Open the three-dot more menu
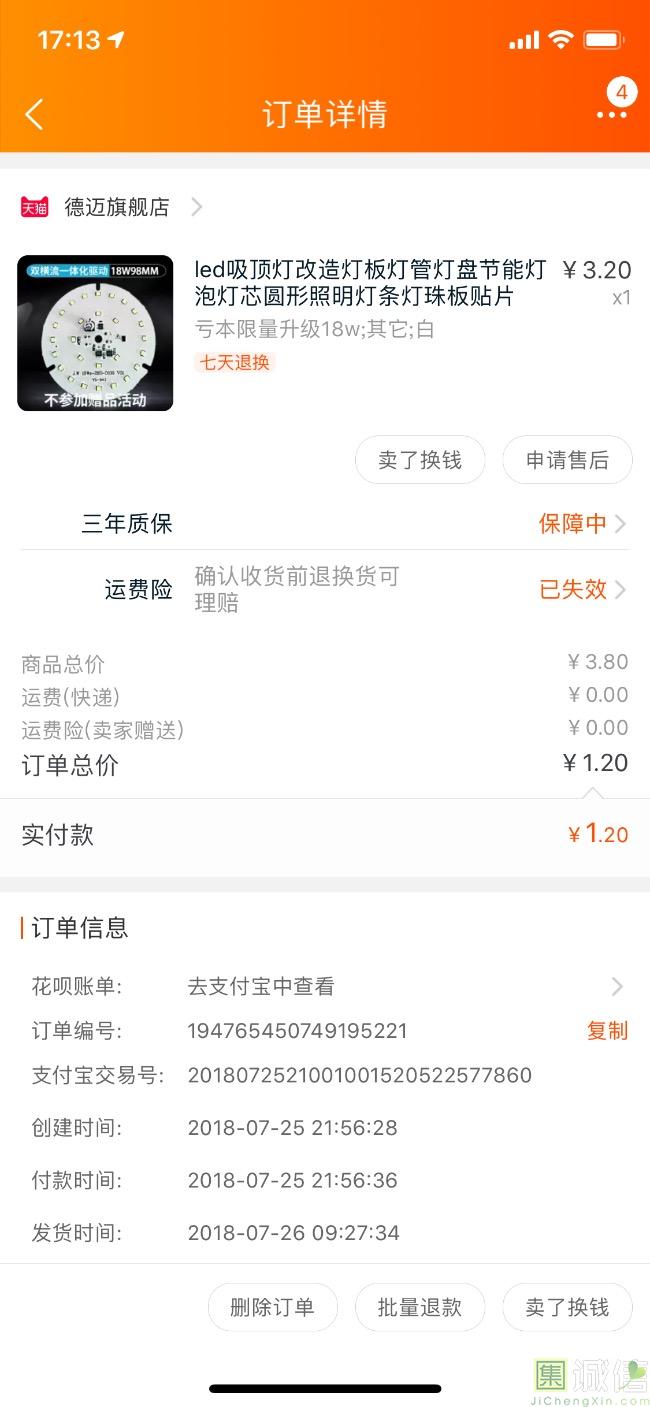Screen dimensions: 650x1407 [611, 114]
